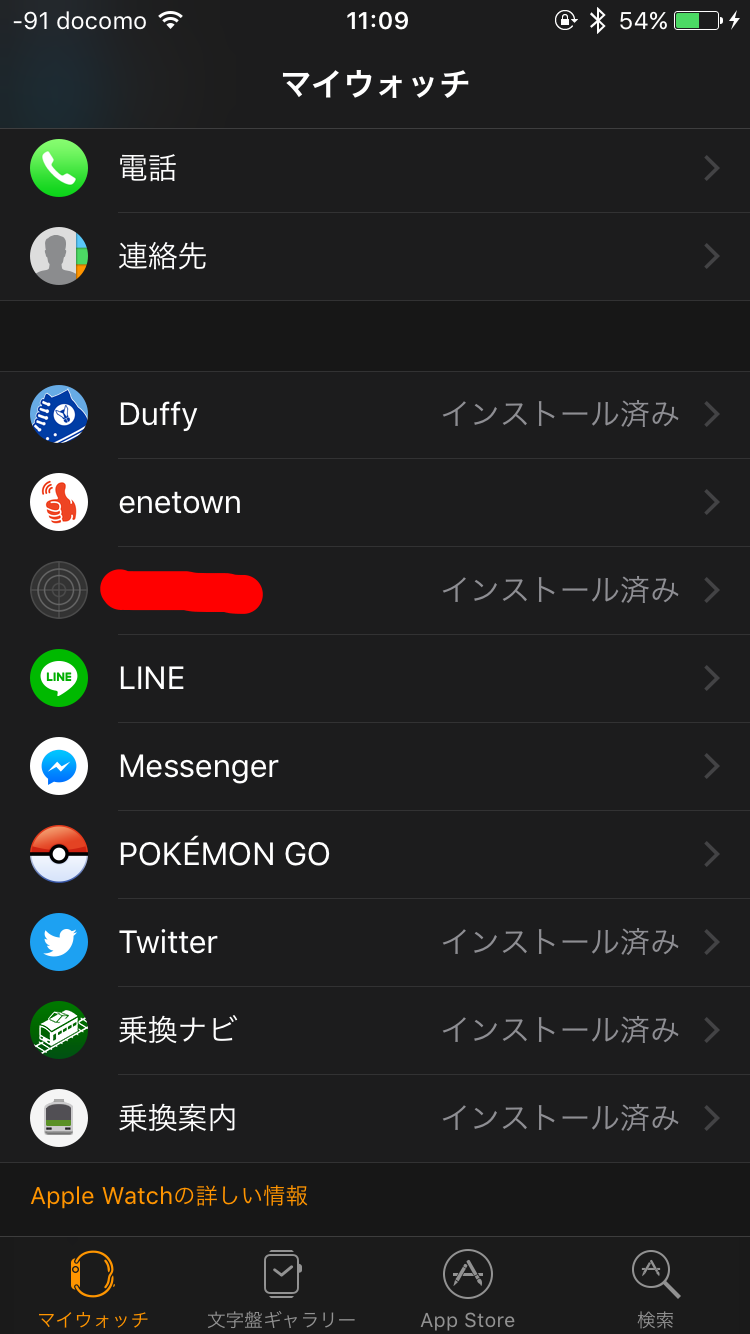Switch to the 文字盤ギャラリー tab
The image size is (750, 1334).
[281, 1287]
